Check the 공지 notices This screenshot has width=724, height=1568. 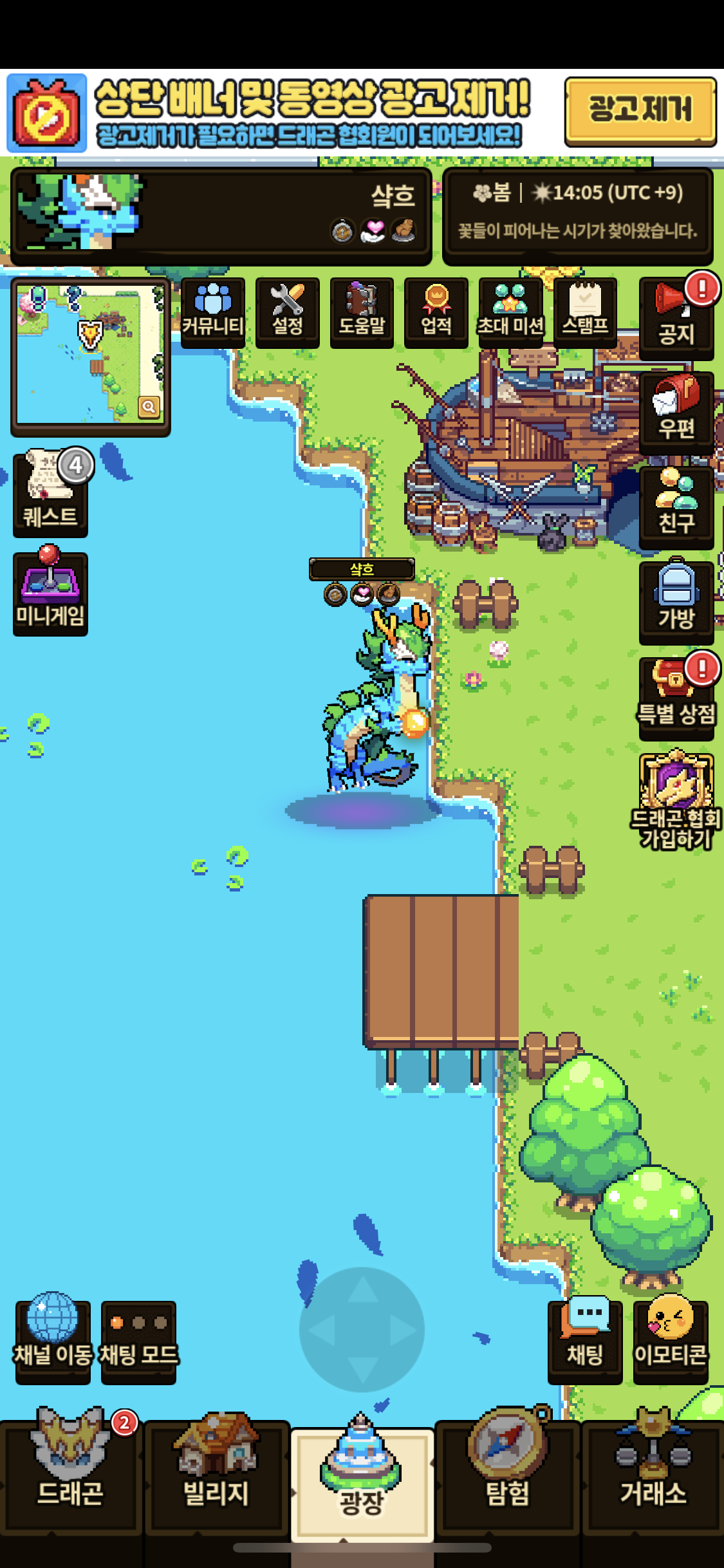pos(676,317)
